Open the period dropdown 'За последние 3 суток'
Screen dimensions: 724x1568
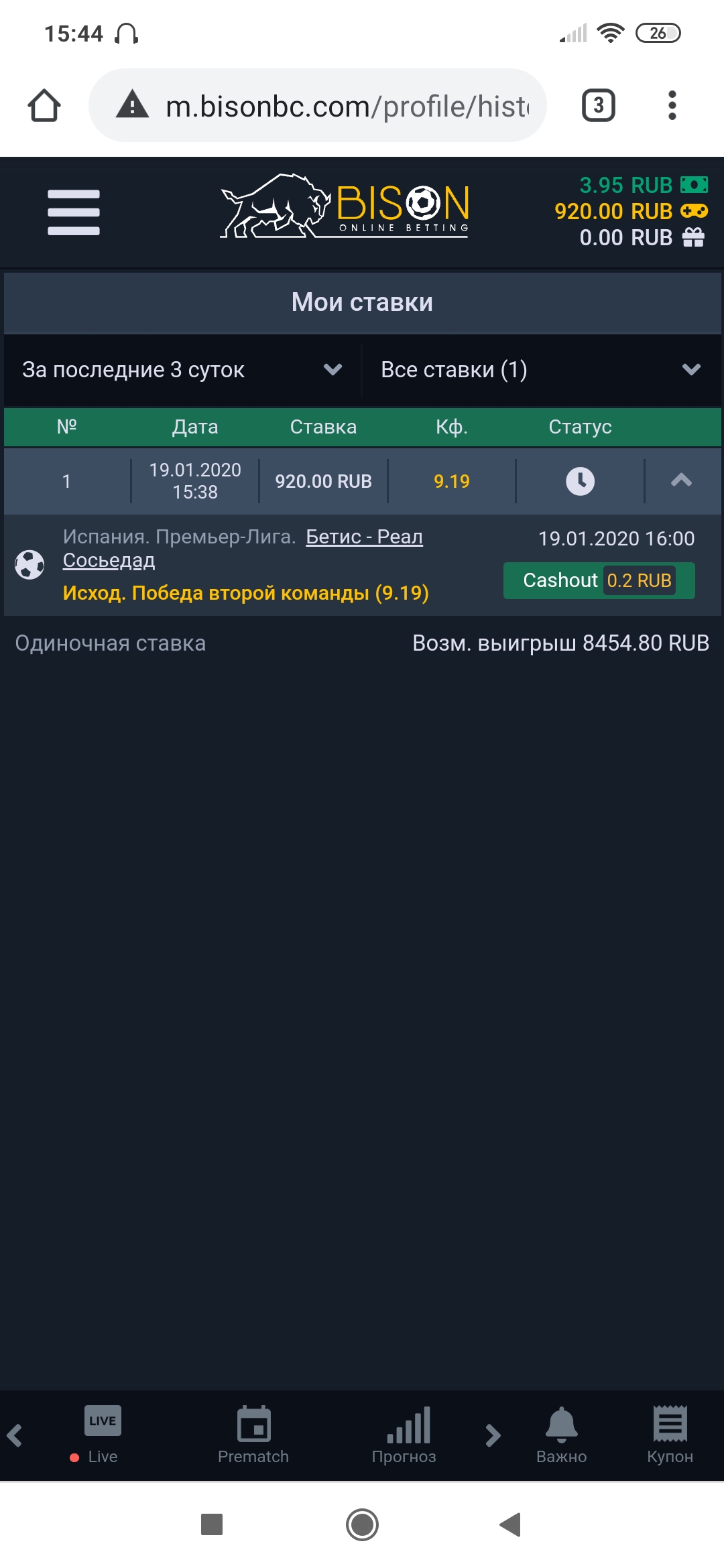(x=182, y=370)
